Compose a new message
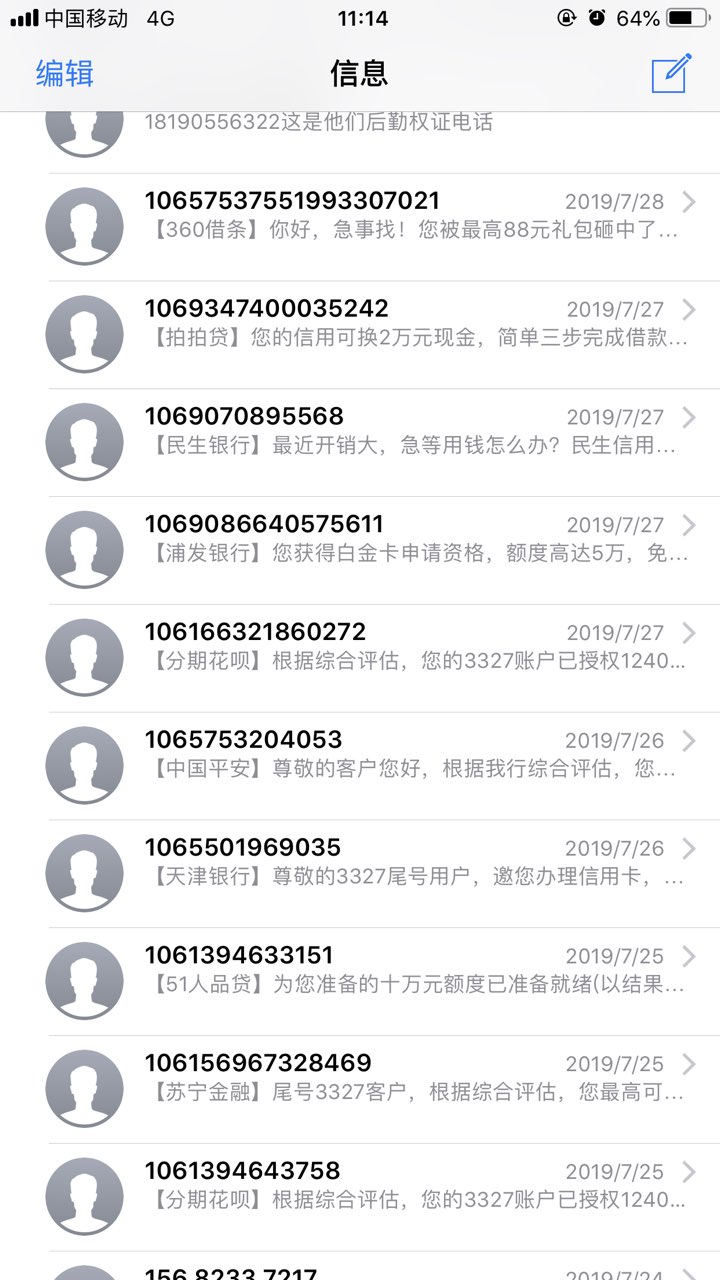 pos(671,73)
